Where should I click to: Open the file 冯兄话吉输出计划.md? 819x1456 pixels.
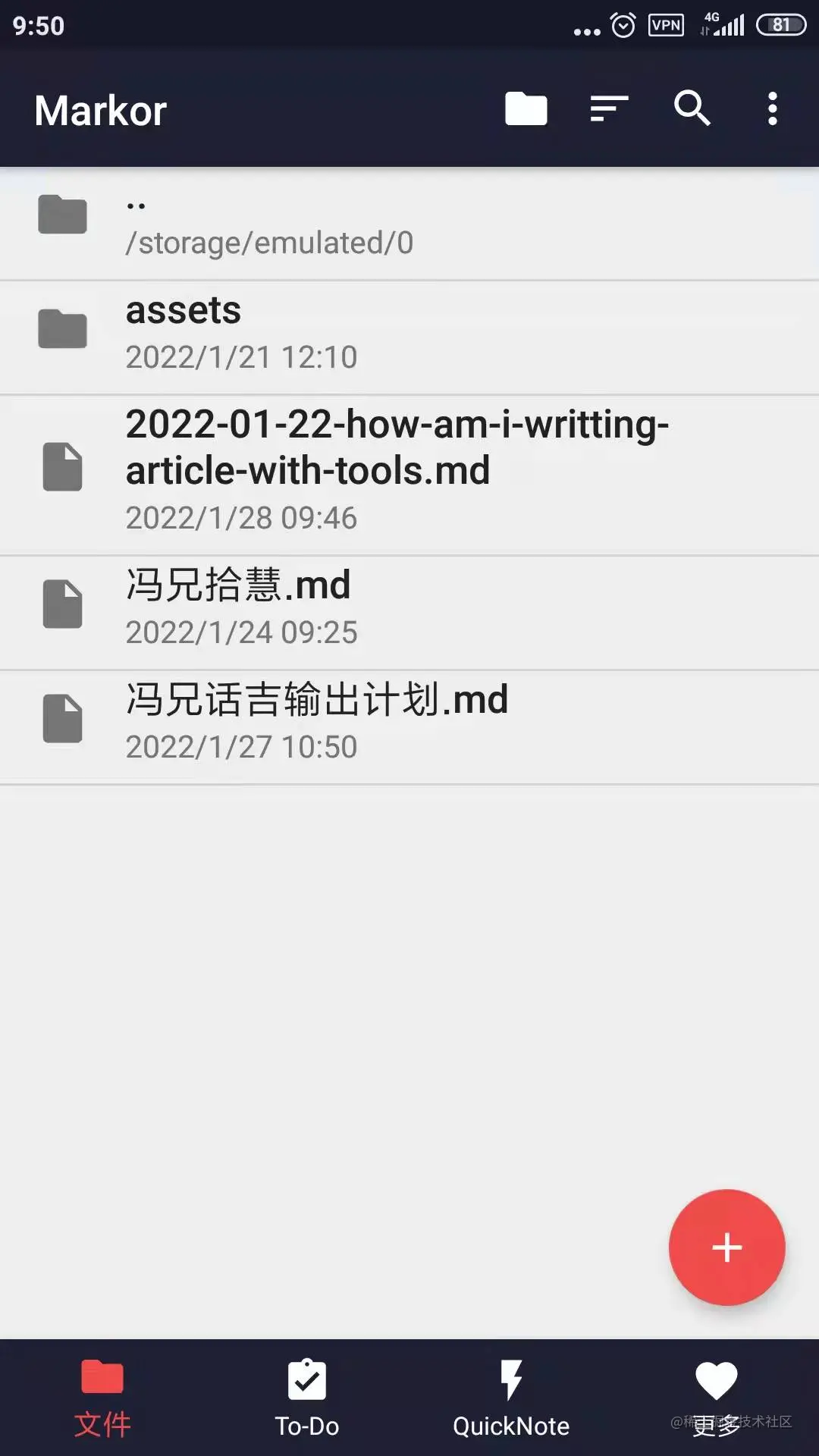click(409, 722)
